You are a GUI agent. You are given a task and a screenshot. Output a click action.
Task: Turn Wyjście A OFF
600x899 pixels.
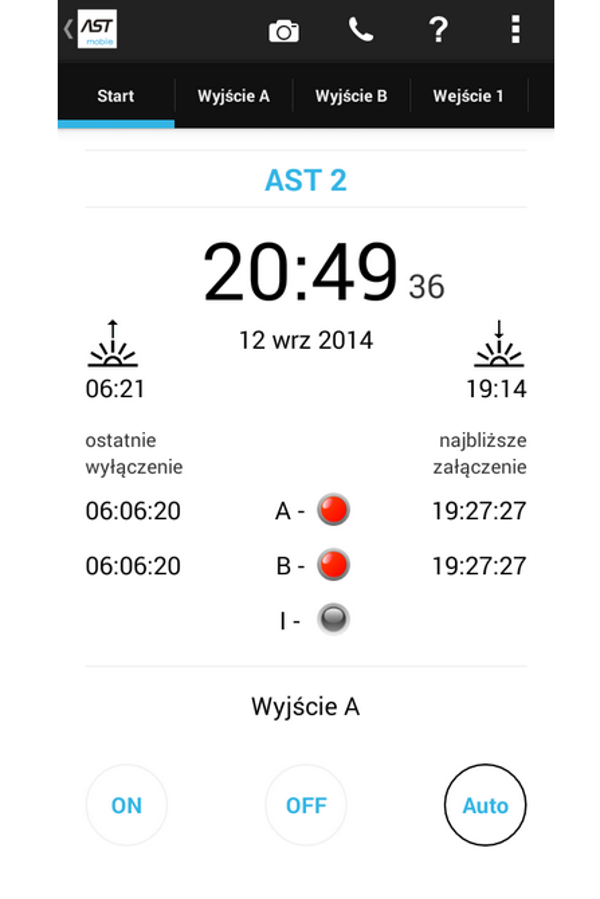tap(306, 805)
